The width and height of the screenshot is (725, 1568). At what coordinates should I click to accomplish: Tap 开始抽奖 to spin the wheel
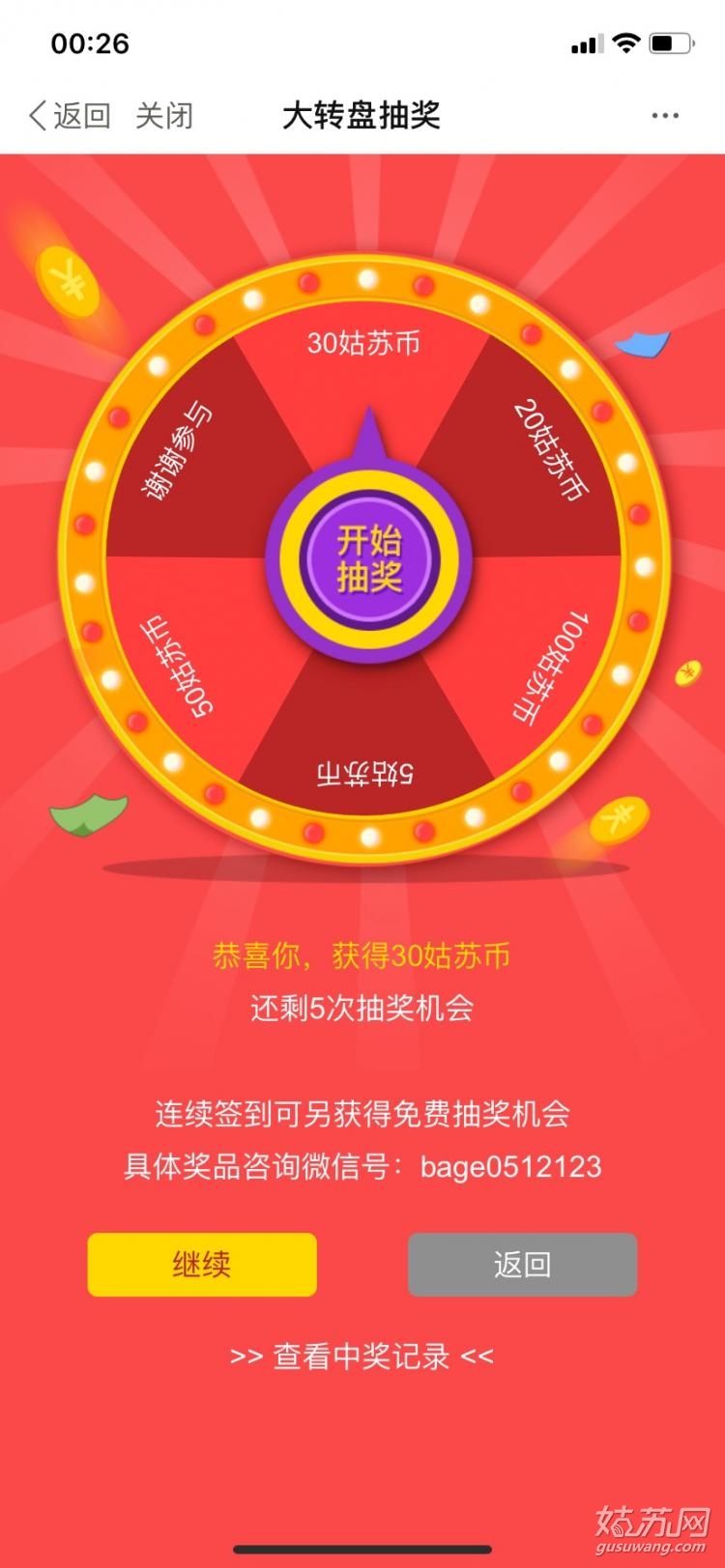pyautogui.click(x=368, y=559)
